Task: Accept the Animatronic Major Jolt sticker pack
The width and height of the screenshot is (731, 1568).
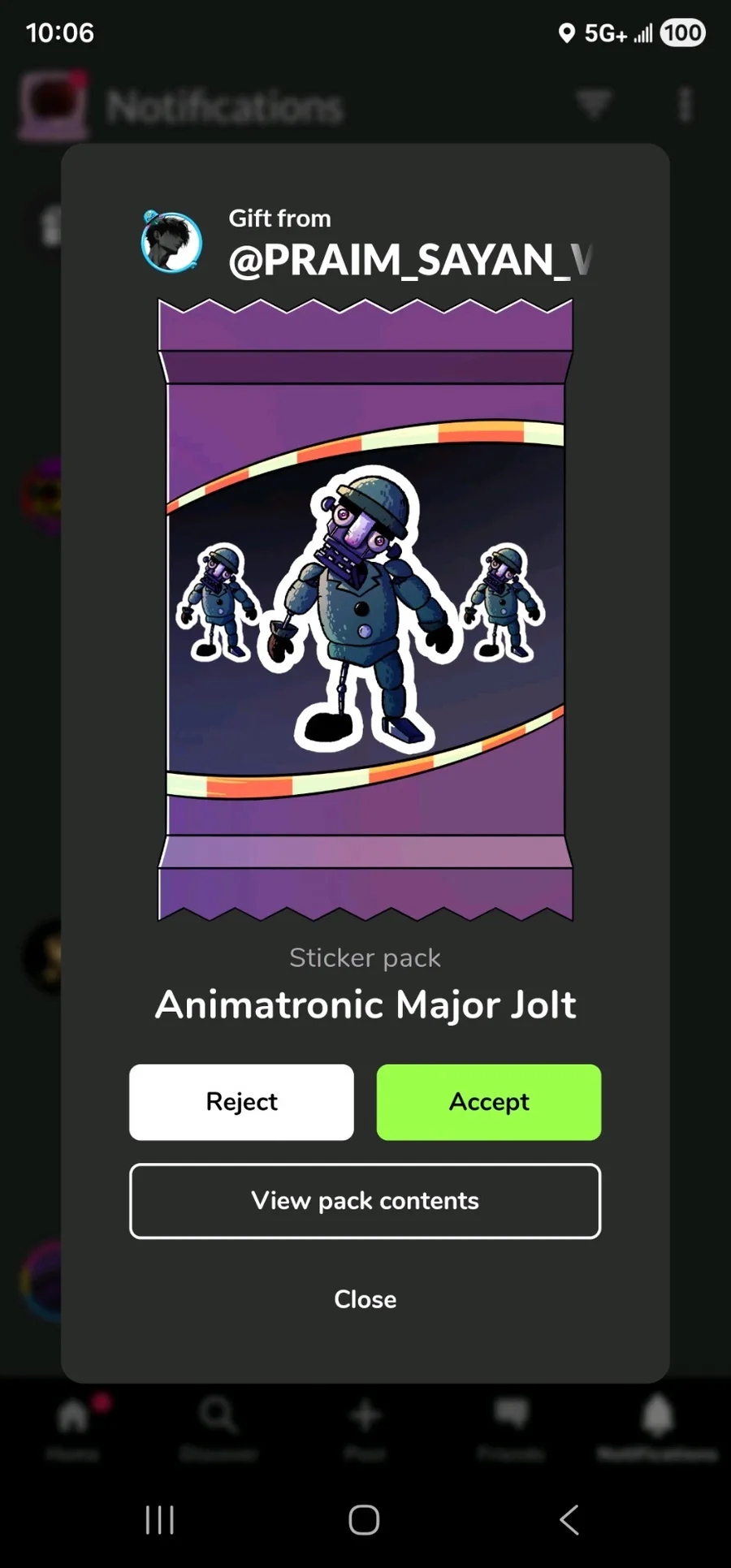Action: point(488,1102)
